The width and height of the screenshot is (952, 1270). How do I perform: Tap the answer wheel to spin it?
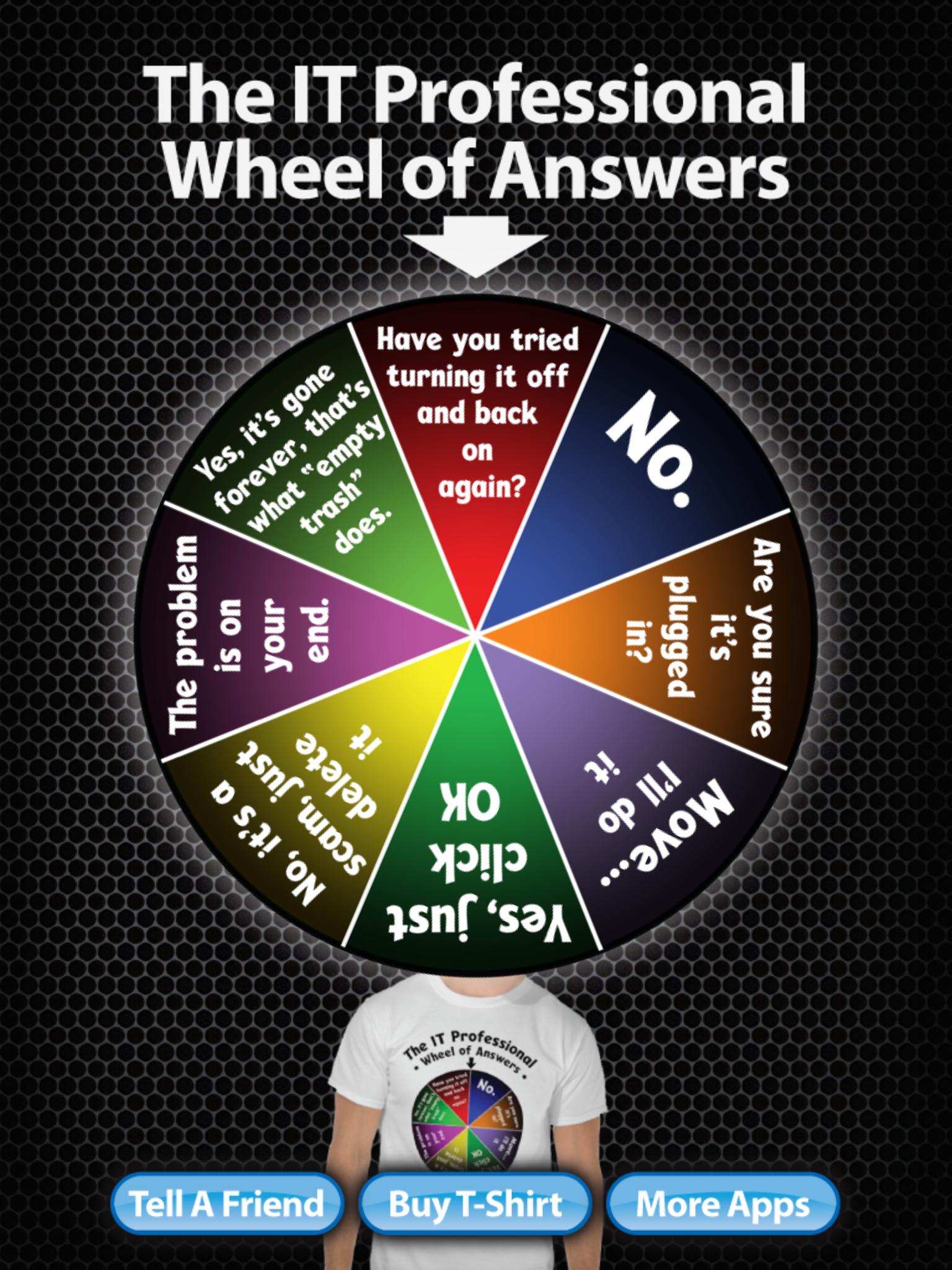[x=475, y=633]
